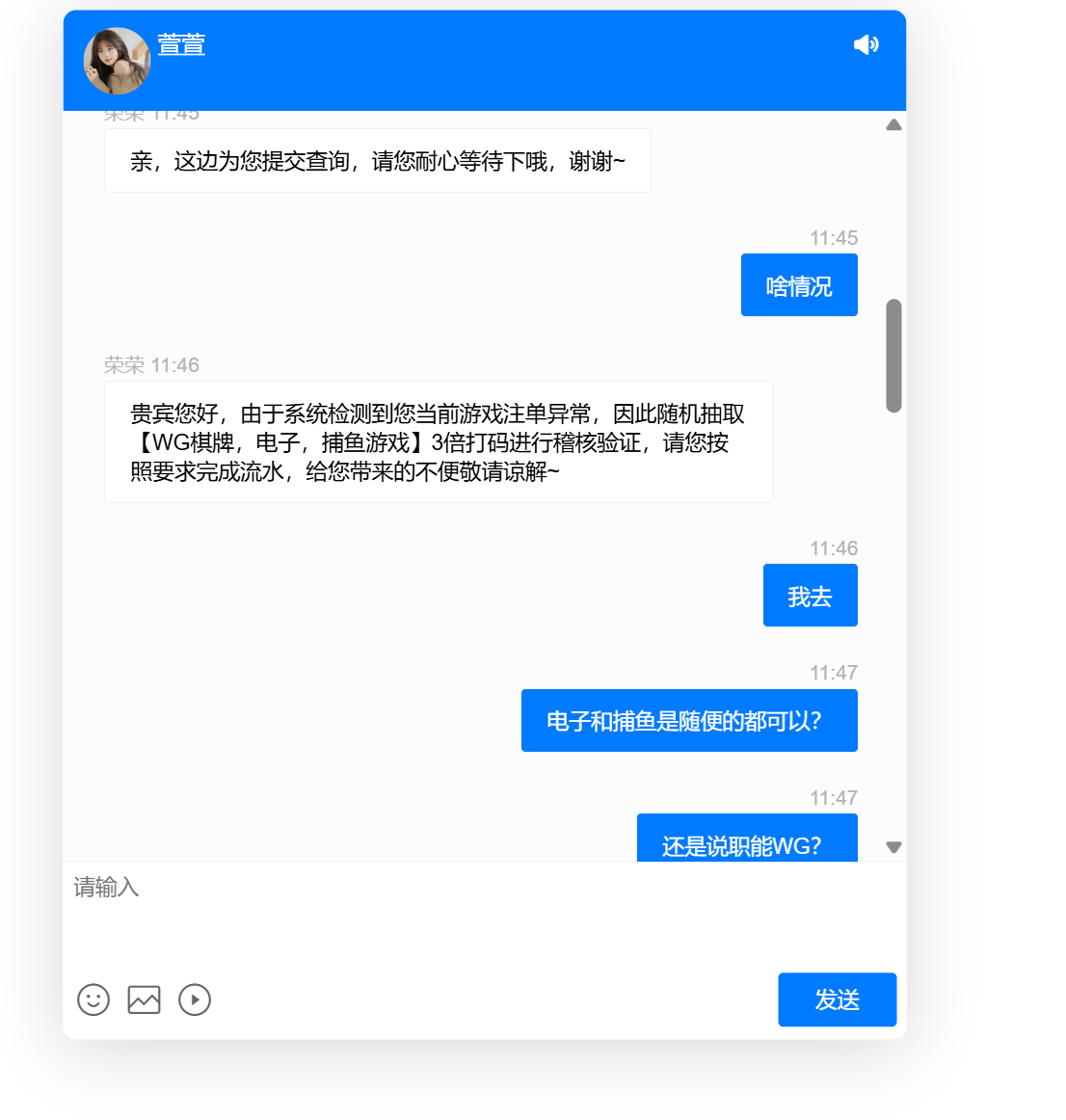Tap the scroll up arrow

click(x=893, y=125)
